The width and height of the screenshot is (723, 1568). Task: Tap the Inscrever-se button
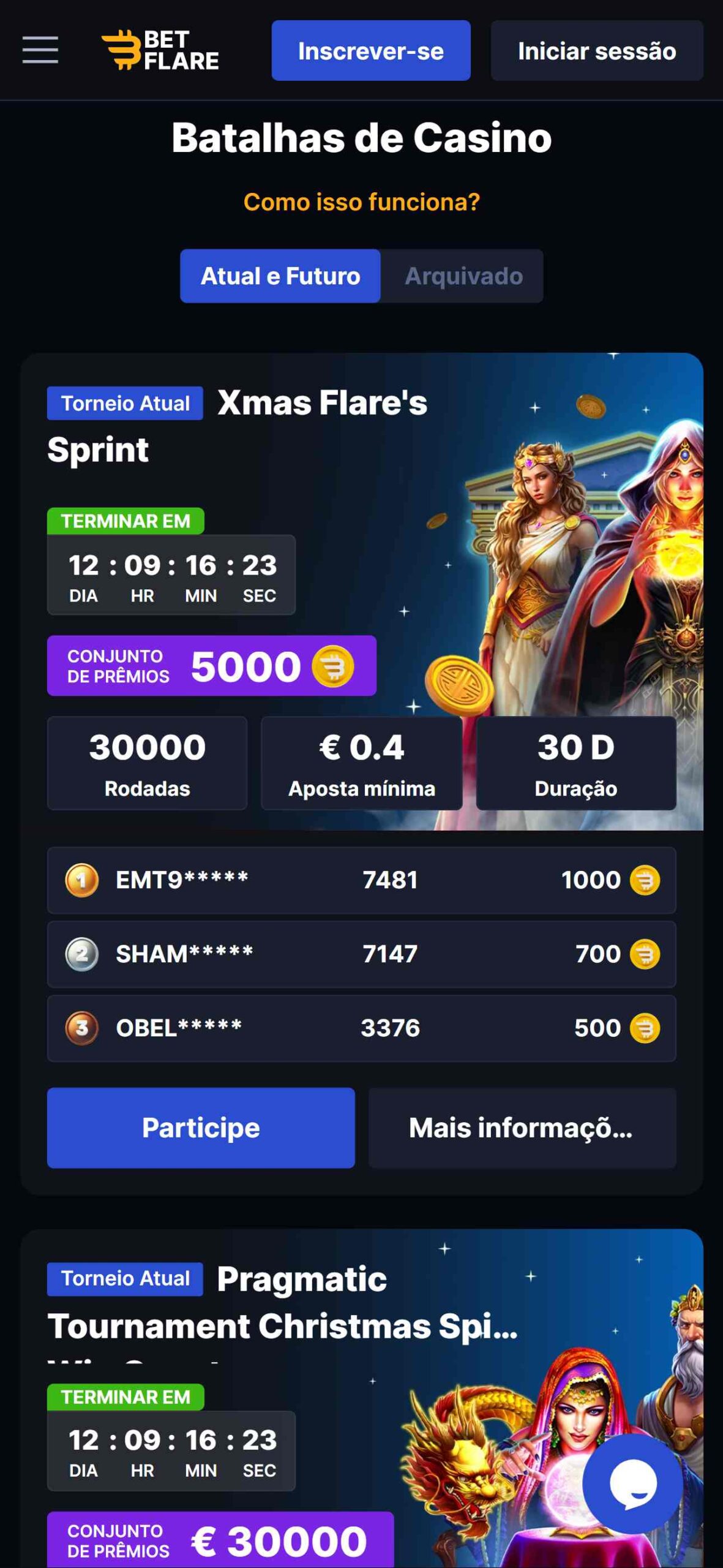point(370,51)
